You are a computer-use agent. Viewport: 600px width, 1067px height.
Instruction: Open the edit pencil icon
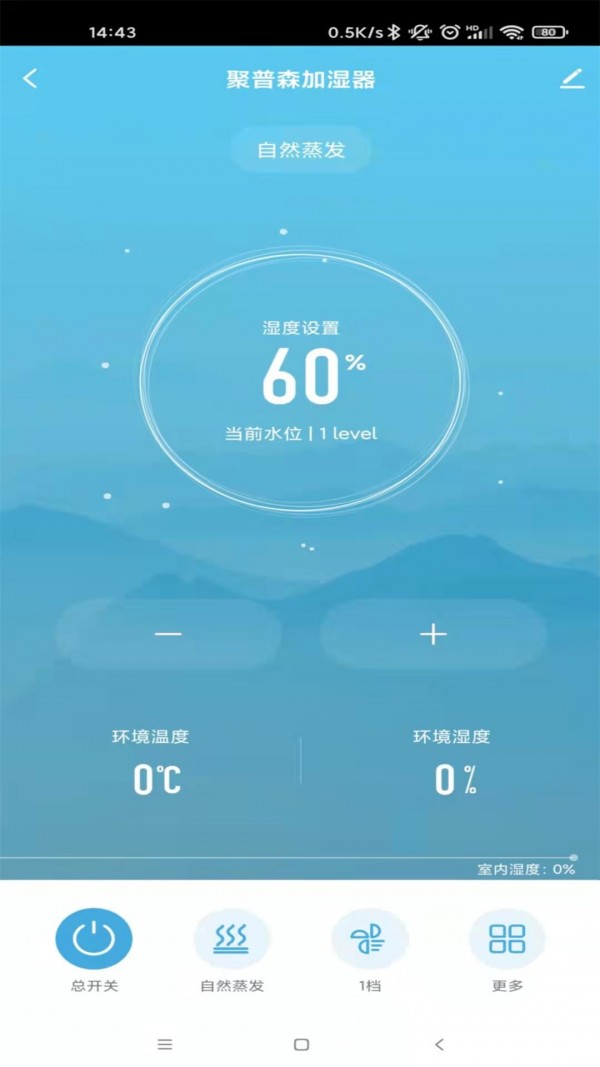[x=571, y=79]
